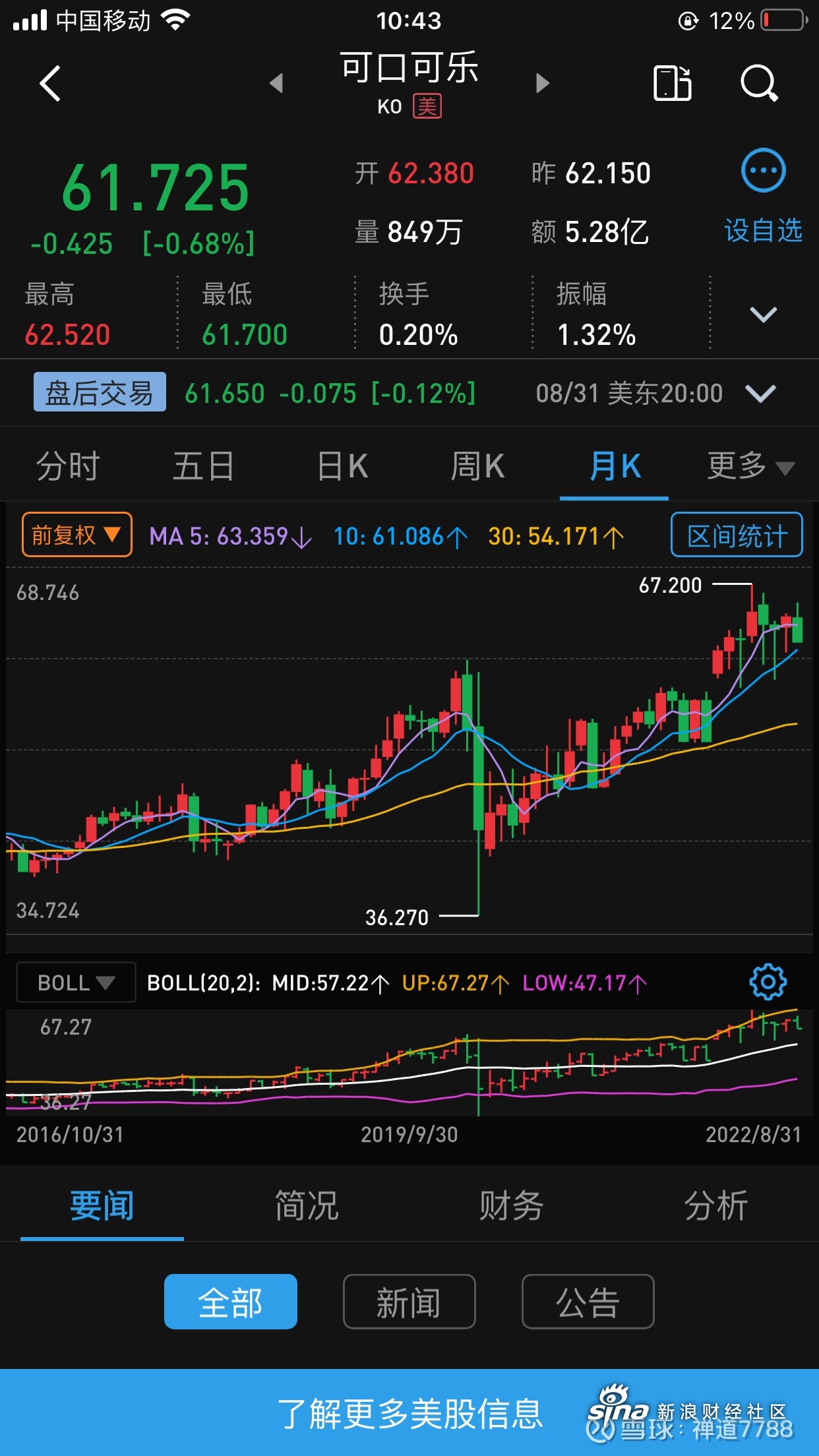Expand more quote details chevron

coord(763,315)
